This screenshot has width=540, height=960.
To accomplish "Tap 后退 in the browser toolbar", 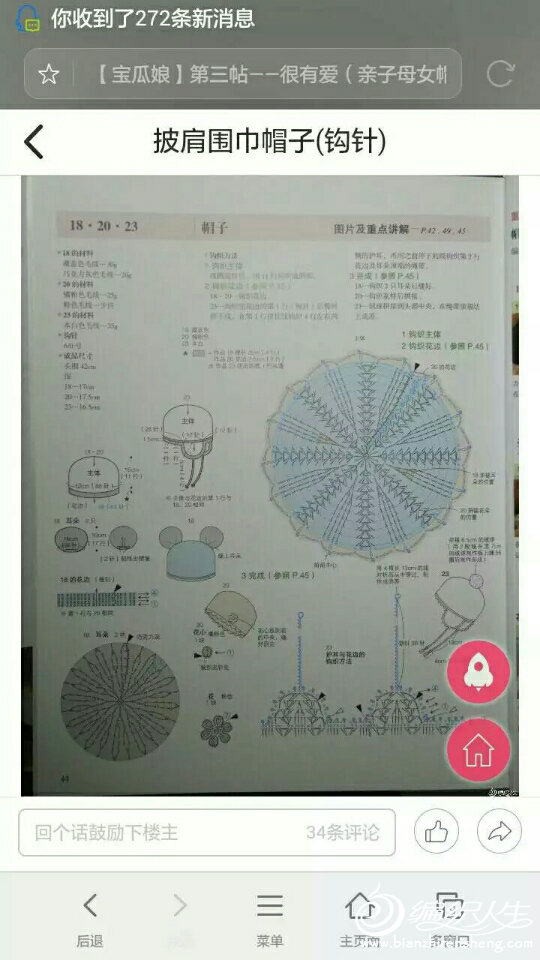I will point(90,918).
